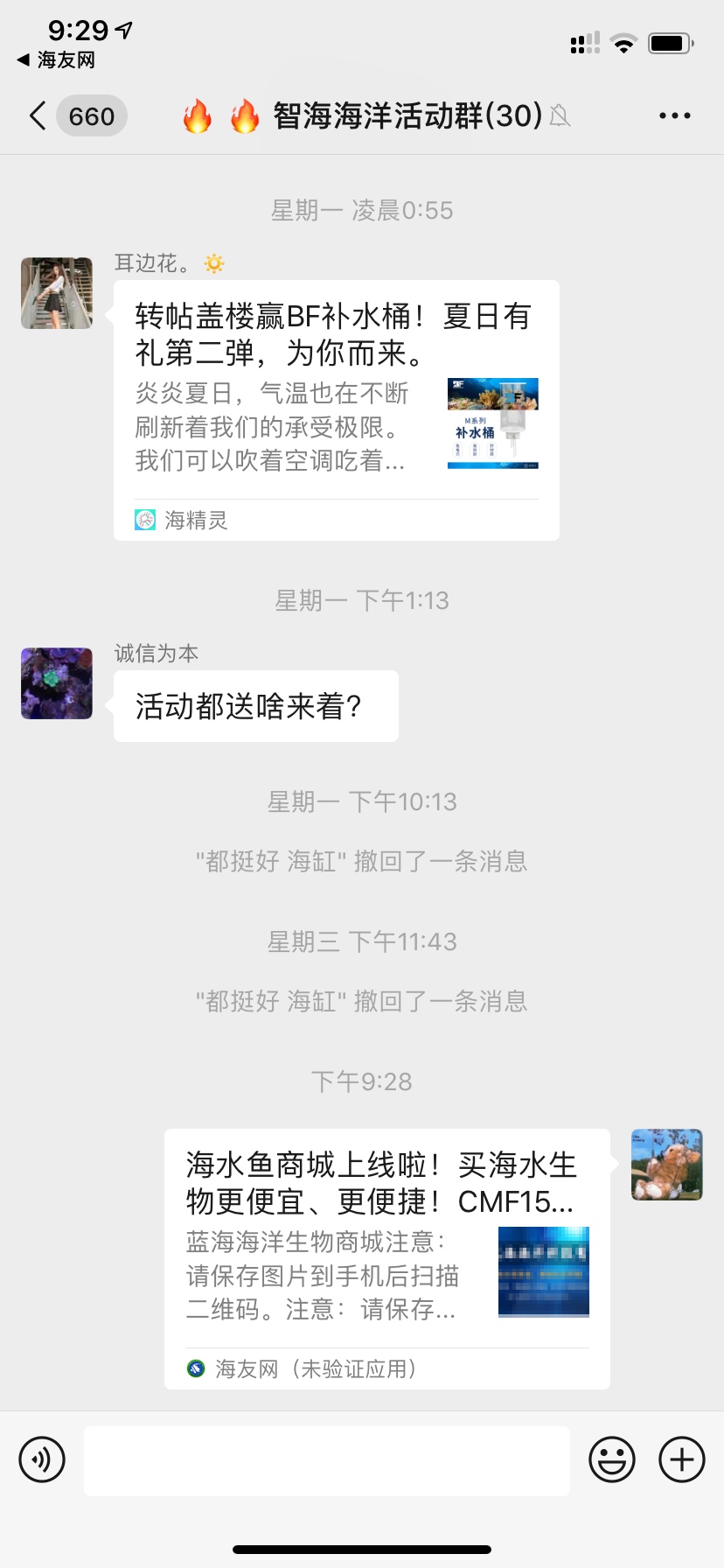Open the group chat overflow menu
This screenshot has height=1568, width=724.
tap(674, 115)
